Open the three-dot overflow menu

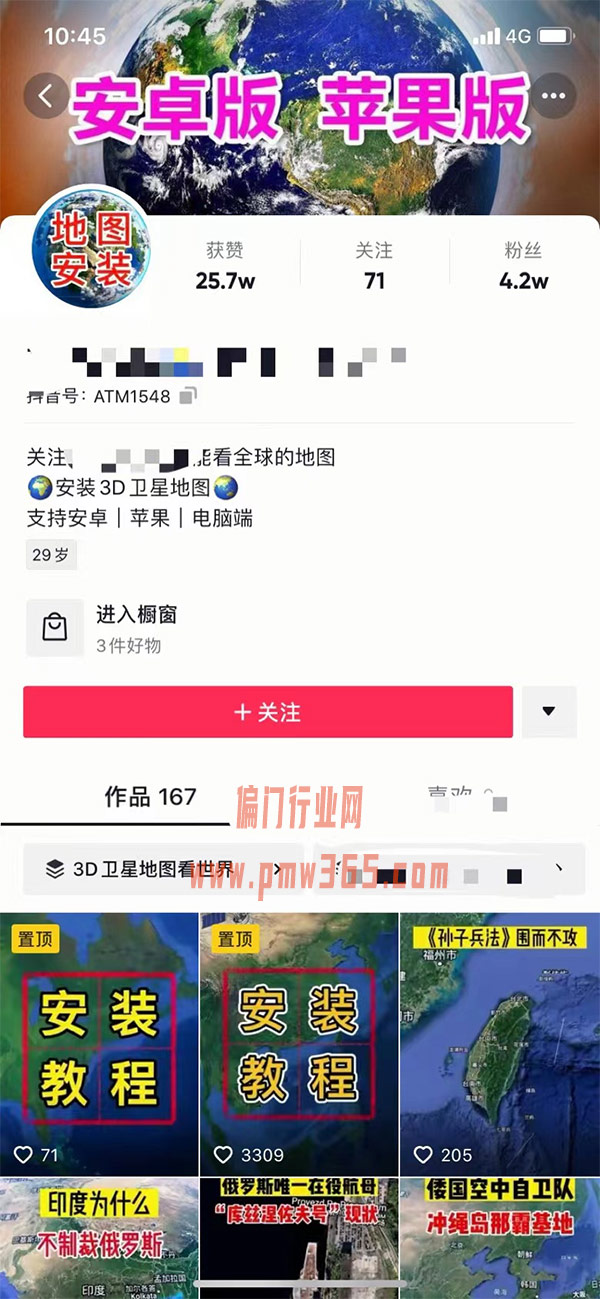coord(553,96)
